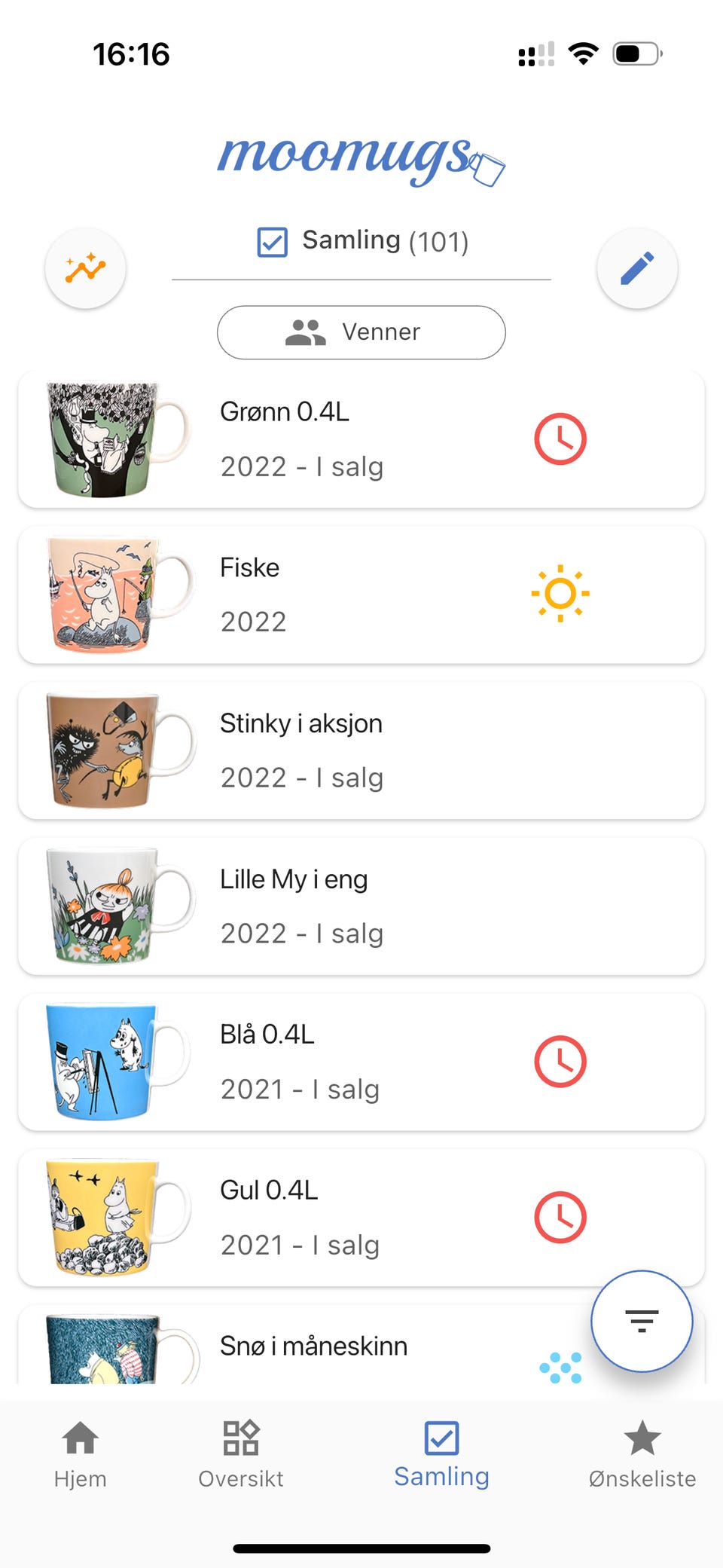Switch to the Oversikt tab
723x1568 pixels.
coord(241,1454)
